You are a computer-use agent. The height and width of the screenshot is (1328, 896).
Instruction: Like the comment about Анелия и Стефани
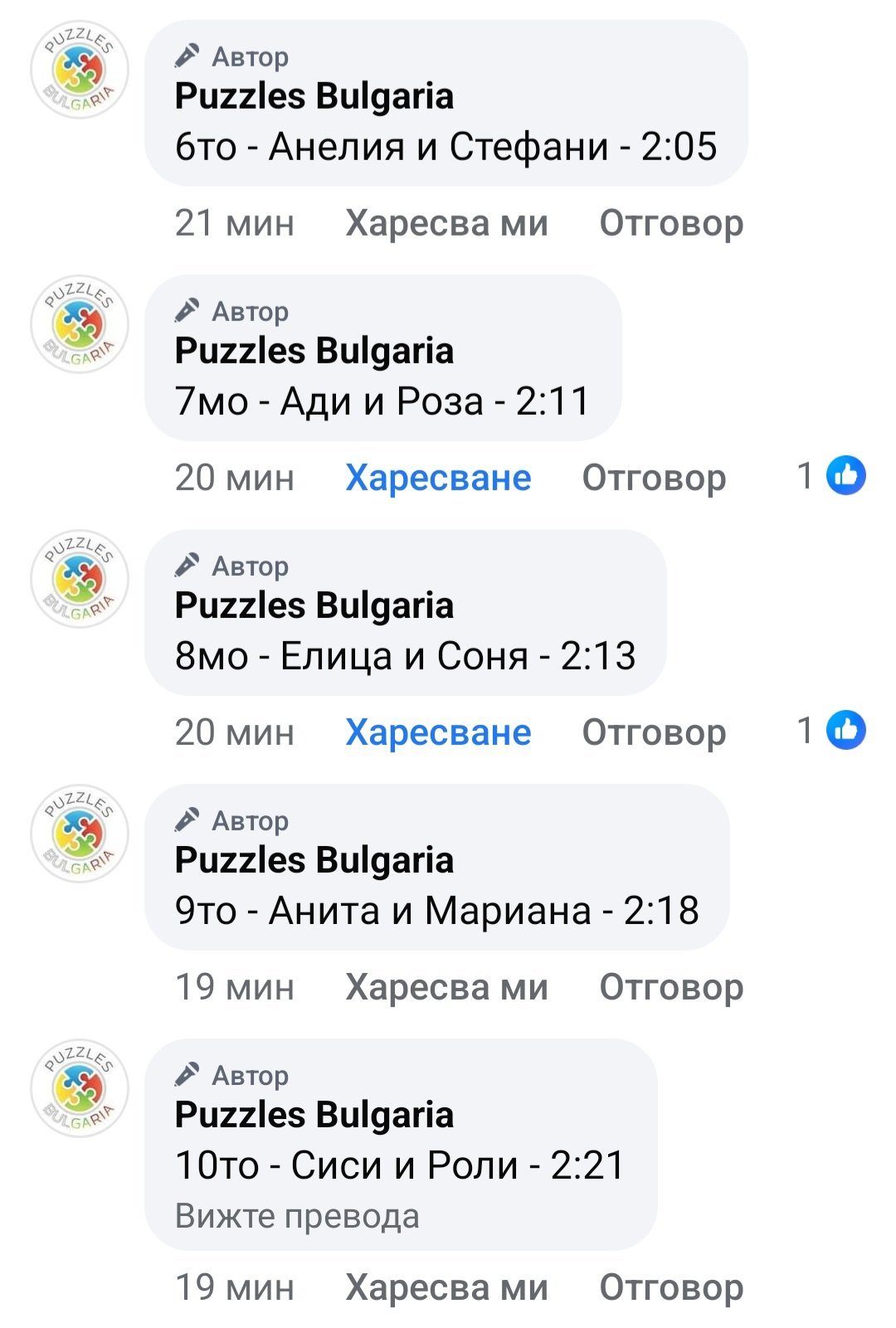point(446,223)
